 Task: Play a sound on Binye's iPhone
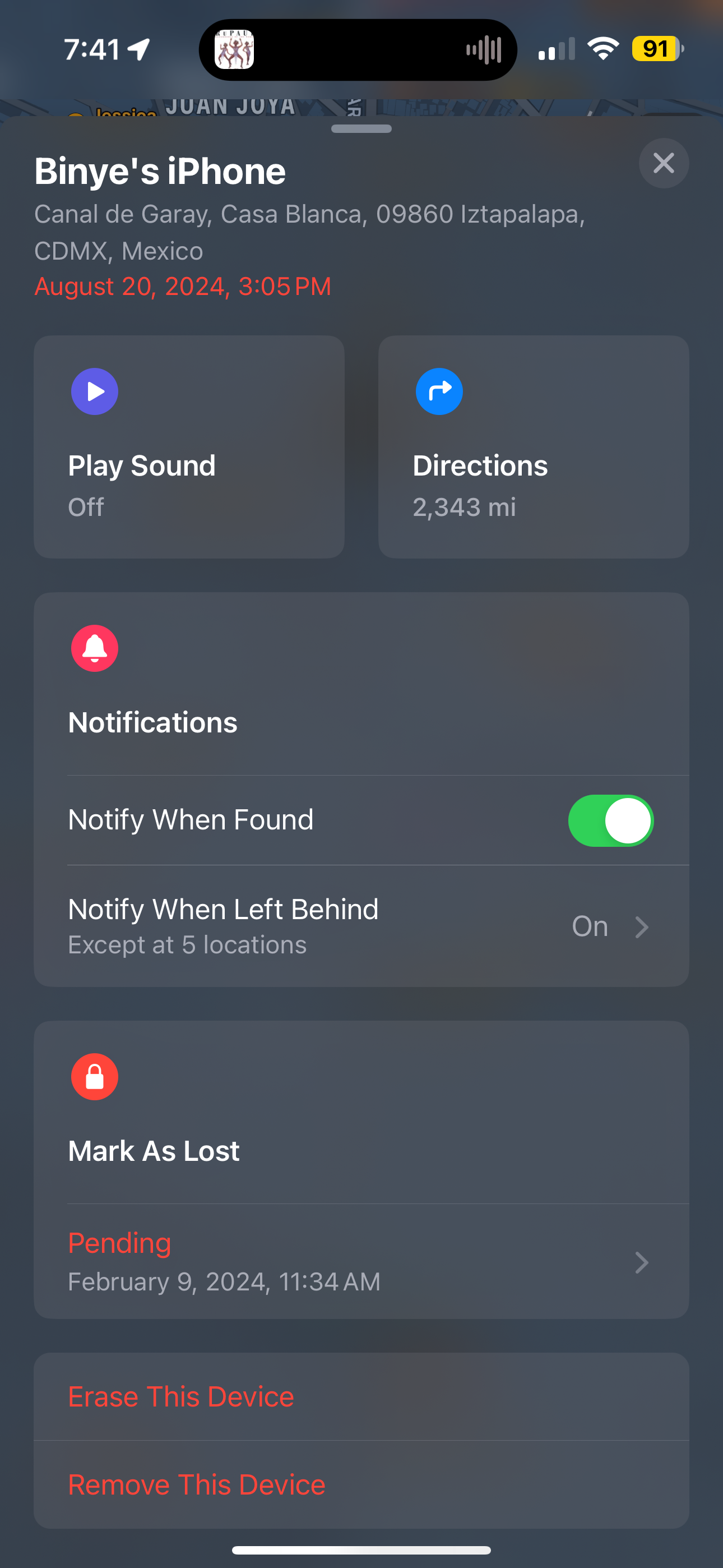click(x=189, y=447)
